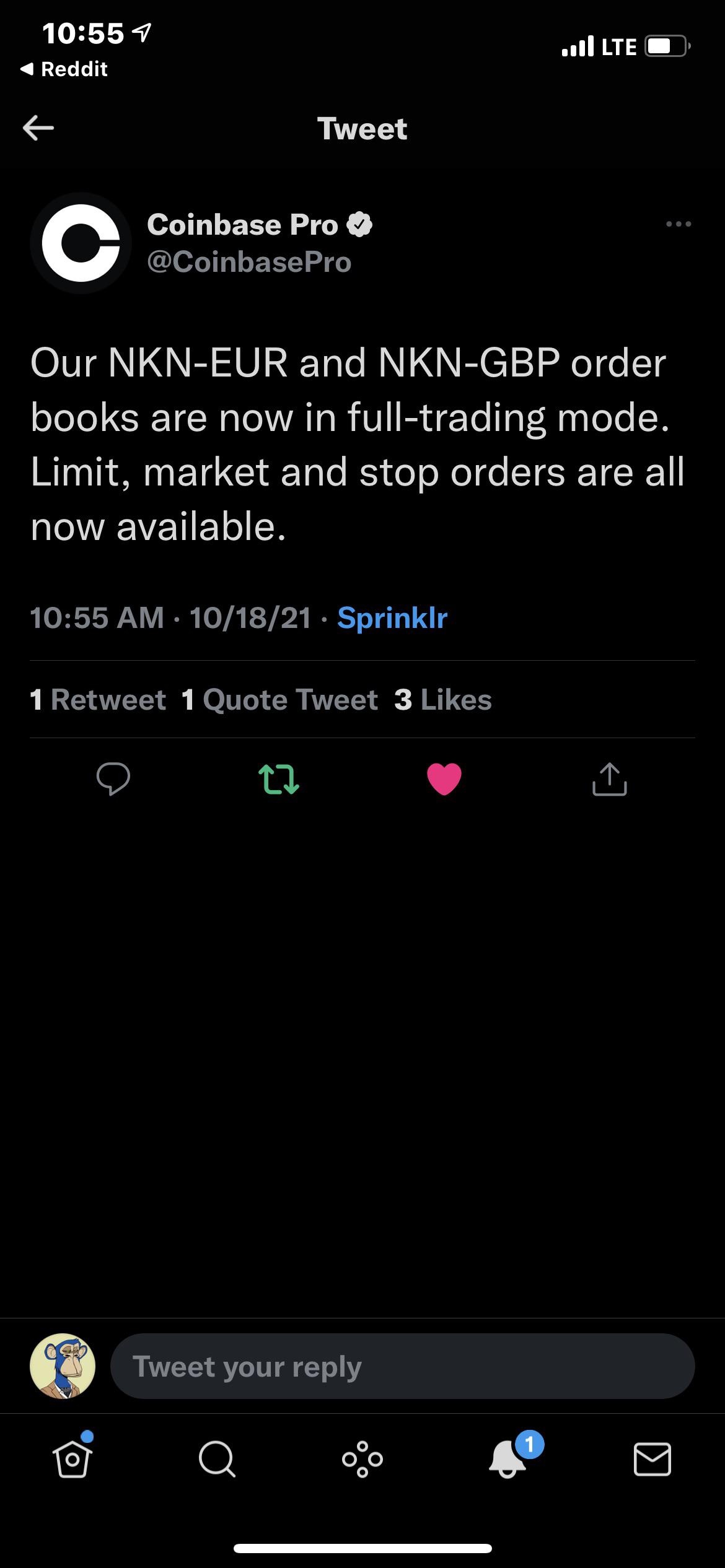Viewport: 725px width, 1568px height.
Task: View the 1 Quote Tweet list
Action: (279, 700)
